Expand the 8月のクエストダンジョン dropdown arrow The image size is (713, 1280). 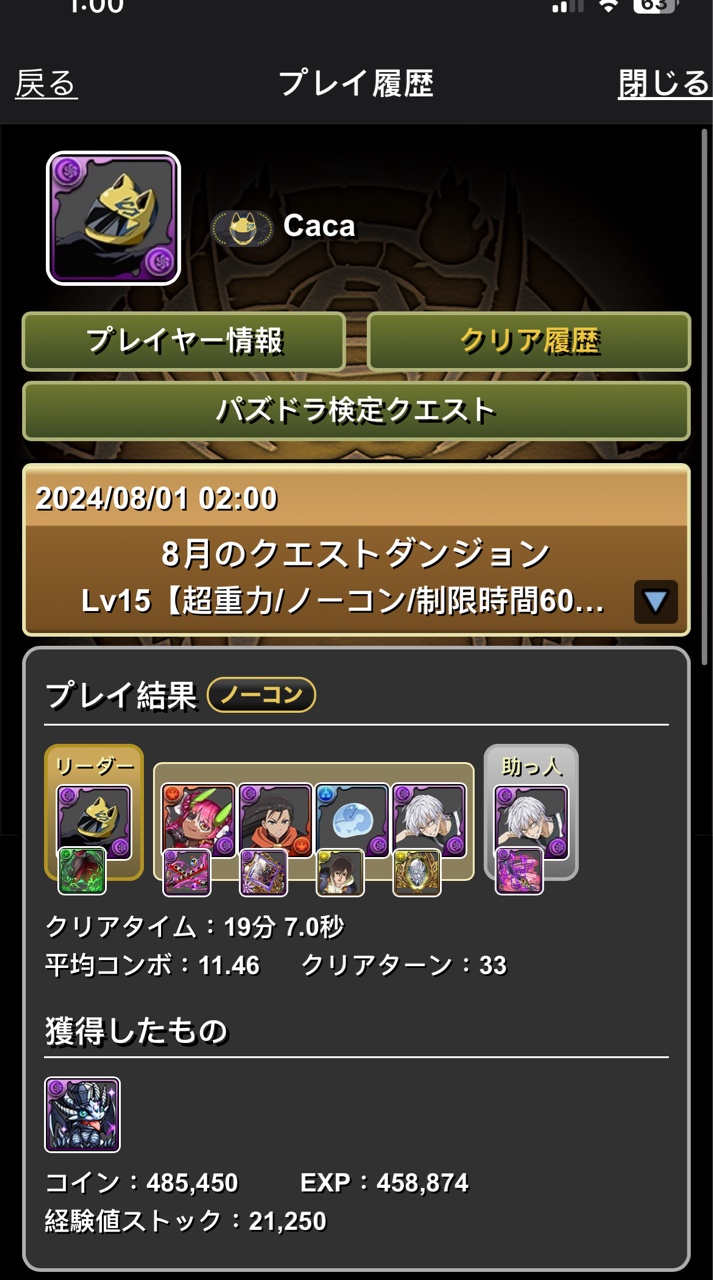pyautogui.click(x=656, y=601)
